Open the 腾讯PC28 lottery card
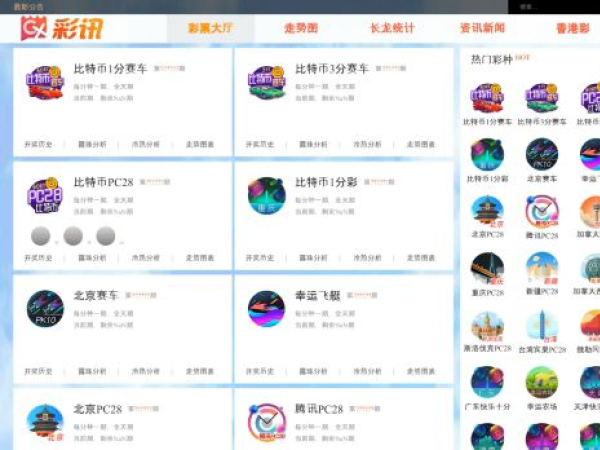Screen dimensions: 600x450 318,409
